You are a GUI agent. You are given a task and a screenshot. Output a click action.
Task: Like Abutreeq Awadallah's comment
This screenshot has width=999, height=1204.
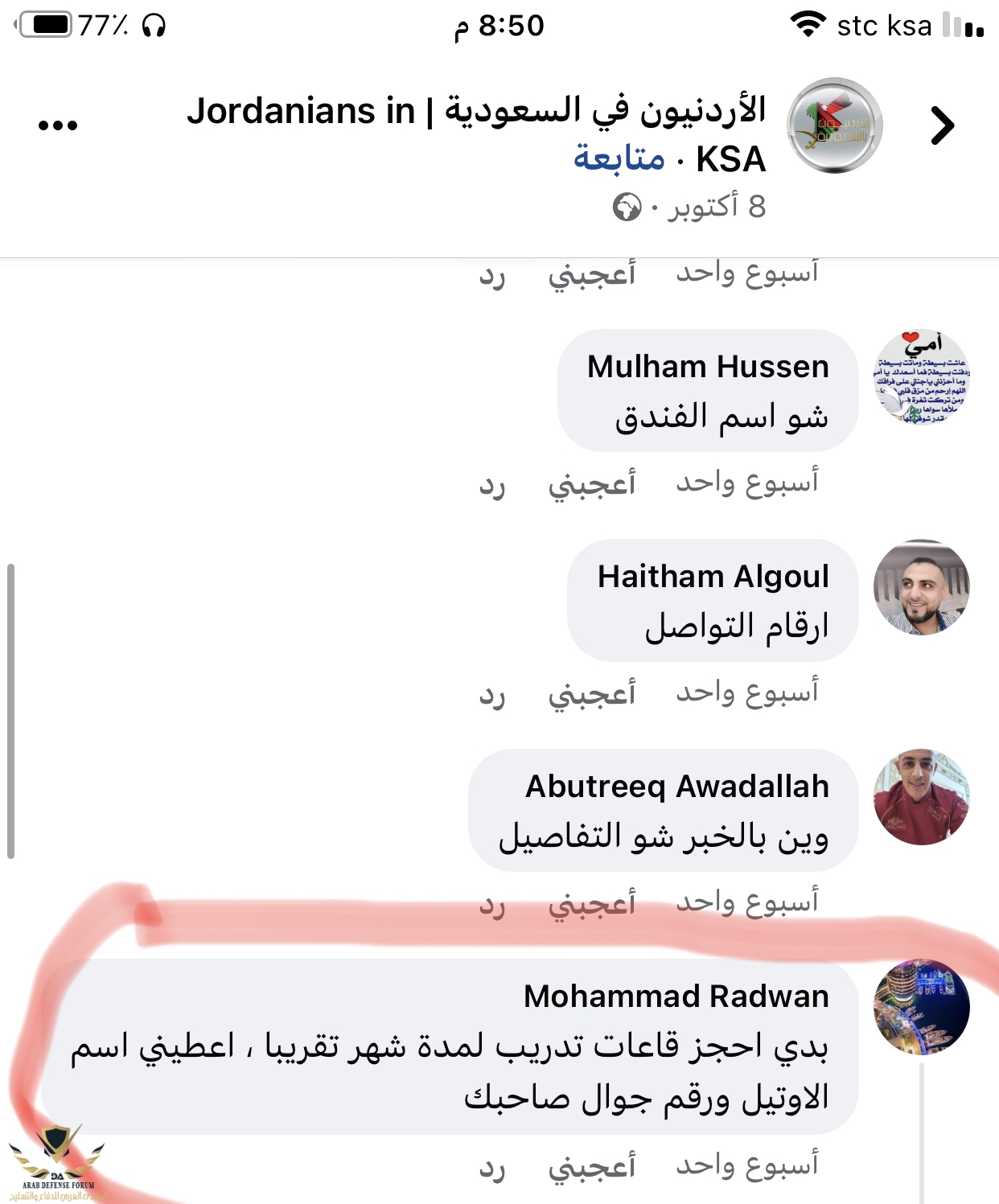[x=591, y=903]
